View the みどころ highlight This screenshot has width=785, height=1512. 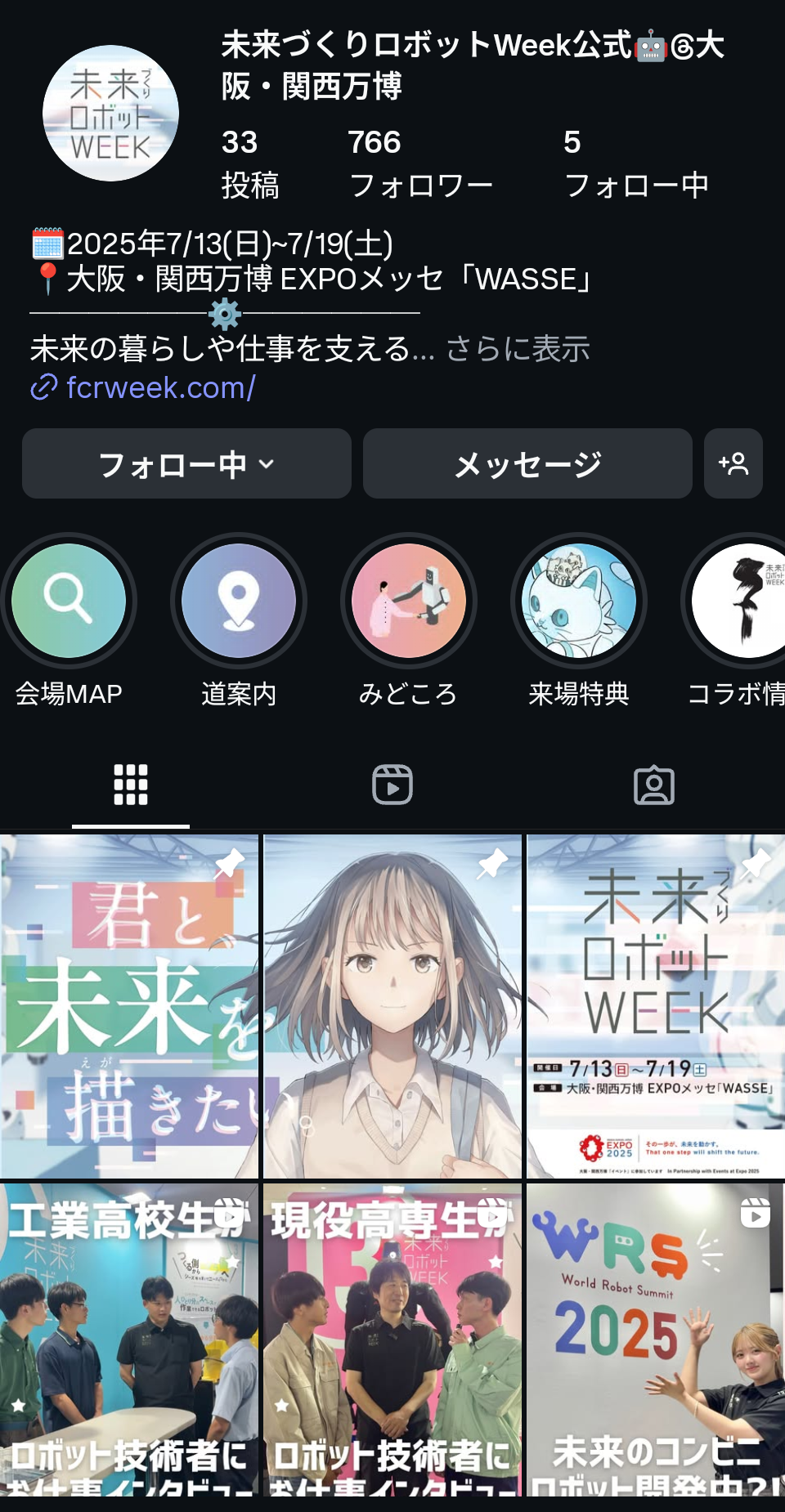408,602
